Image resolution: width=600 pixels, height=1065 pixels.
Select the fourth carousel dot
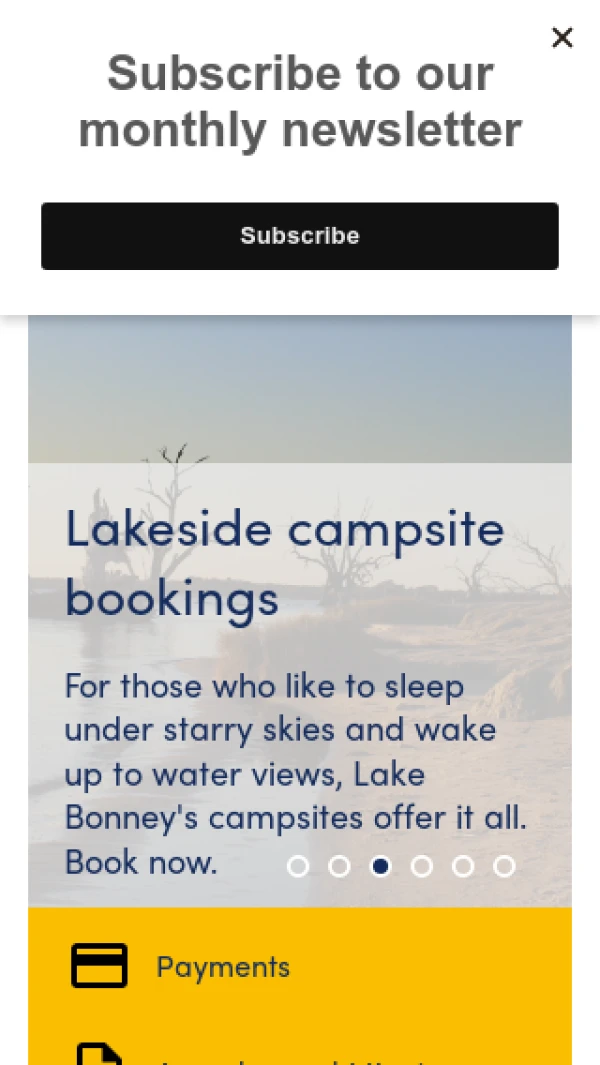[422, 866]
